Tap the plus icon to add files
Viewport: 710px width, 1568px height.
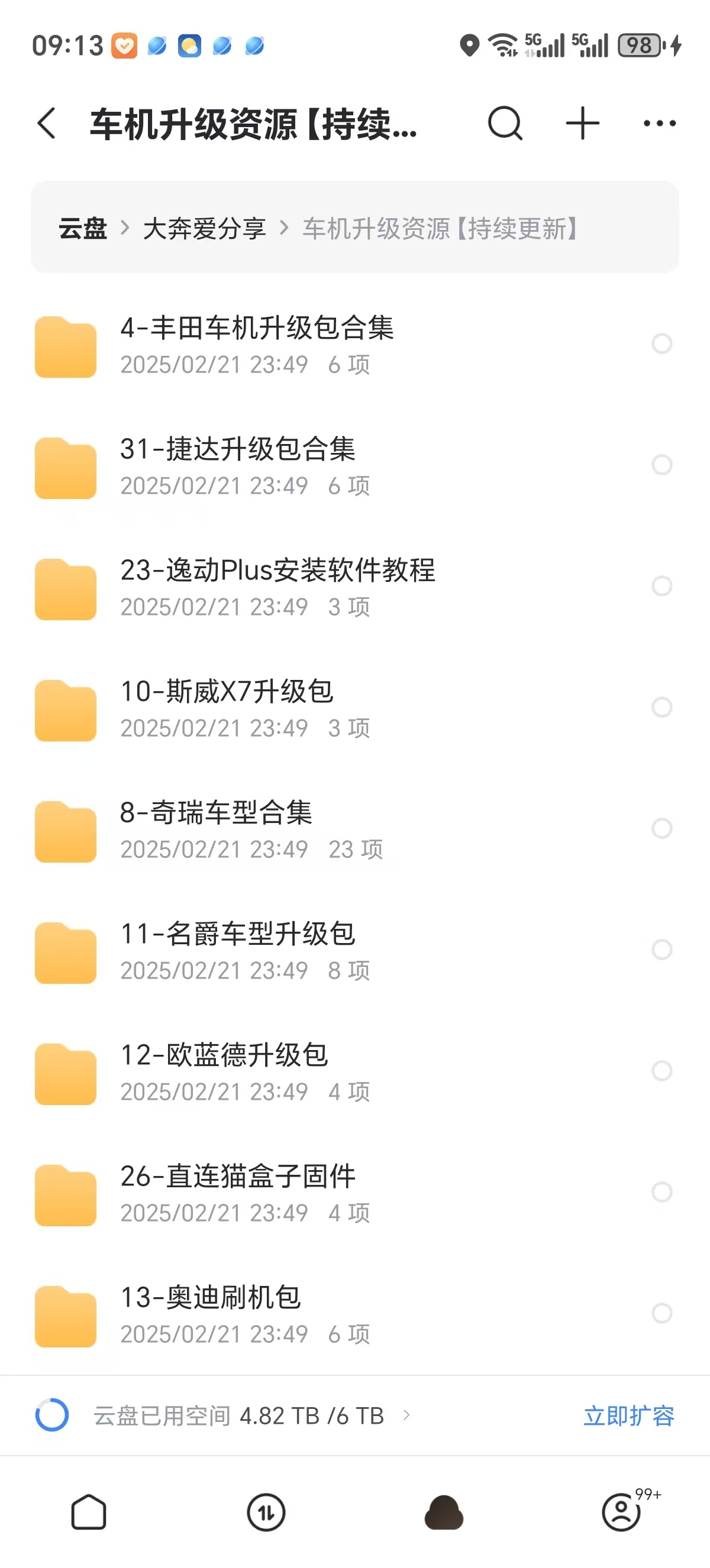point(582,122)
